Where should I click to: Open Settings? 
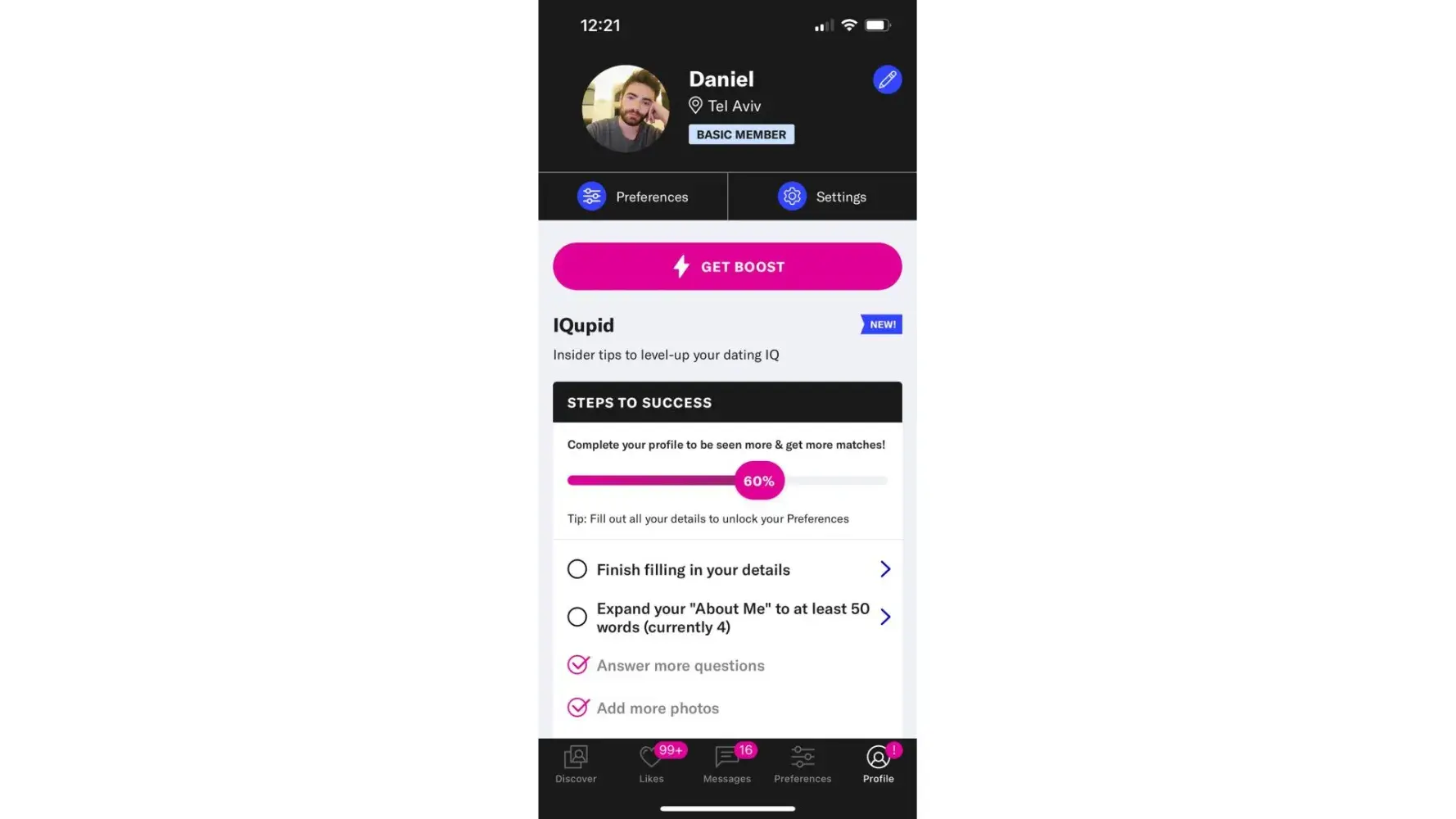[821, 197]
